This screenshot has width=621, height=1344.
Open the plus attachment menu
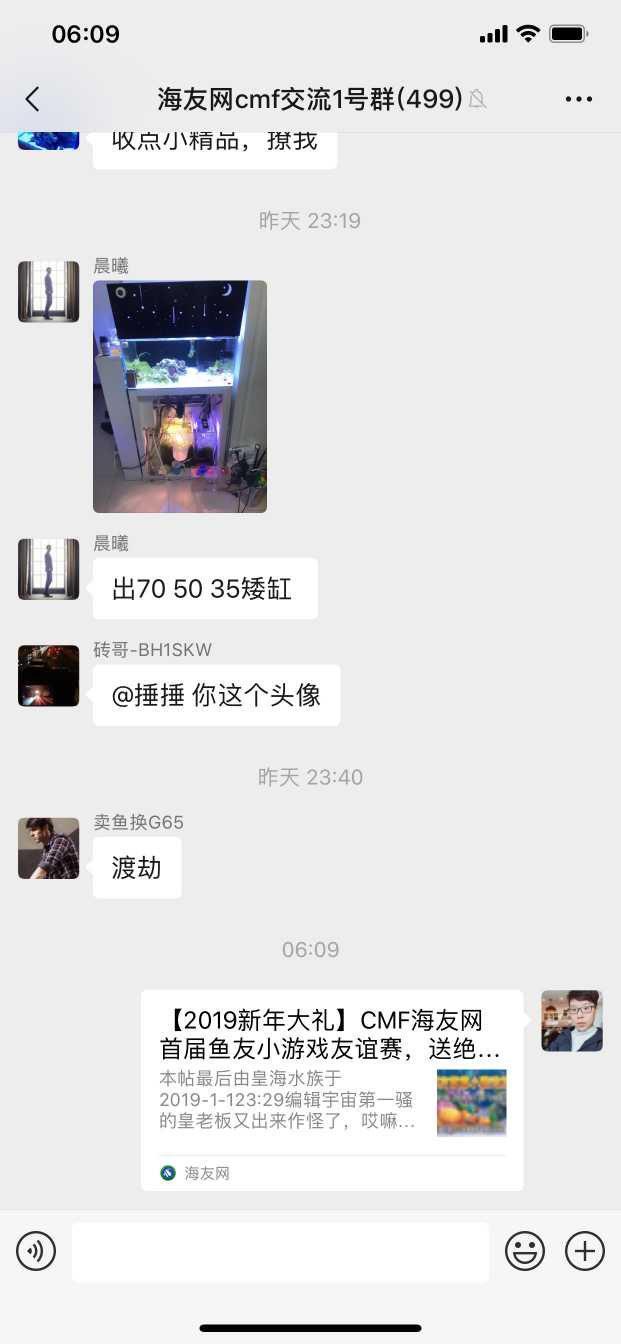click(x=585, y=1251)
